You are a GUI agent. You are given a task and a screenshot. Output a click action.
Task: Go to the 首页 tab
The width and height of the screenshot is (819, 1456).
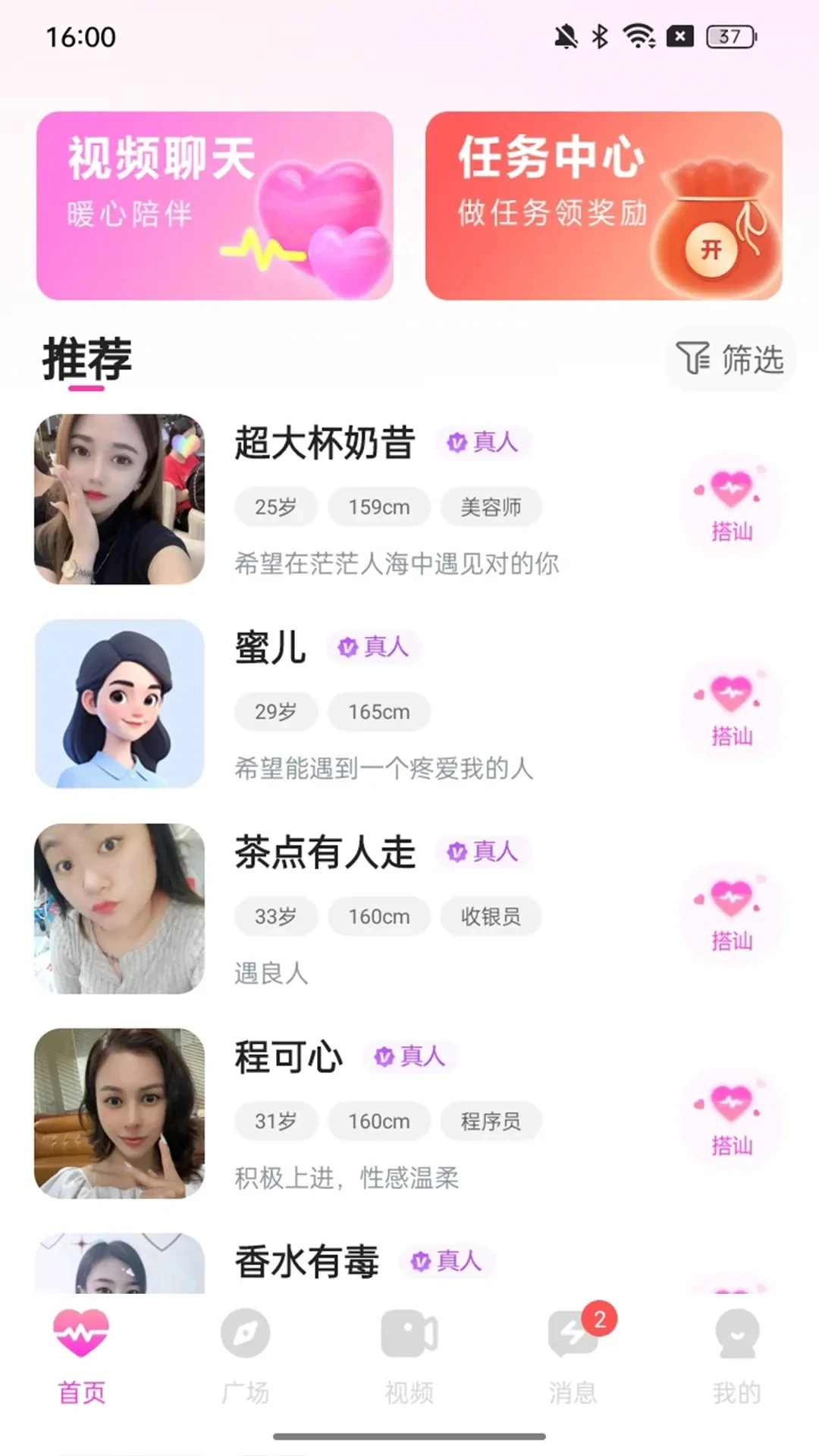click(x=81, y=1355)
